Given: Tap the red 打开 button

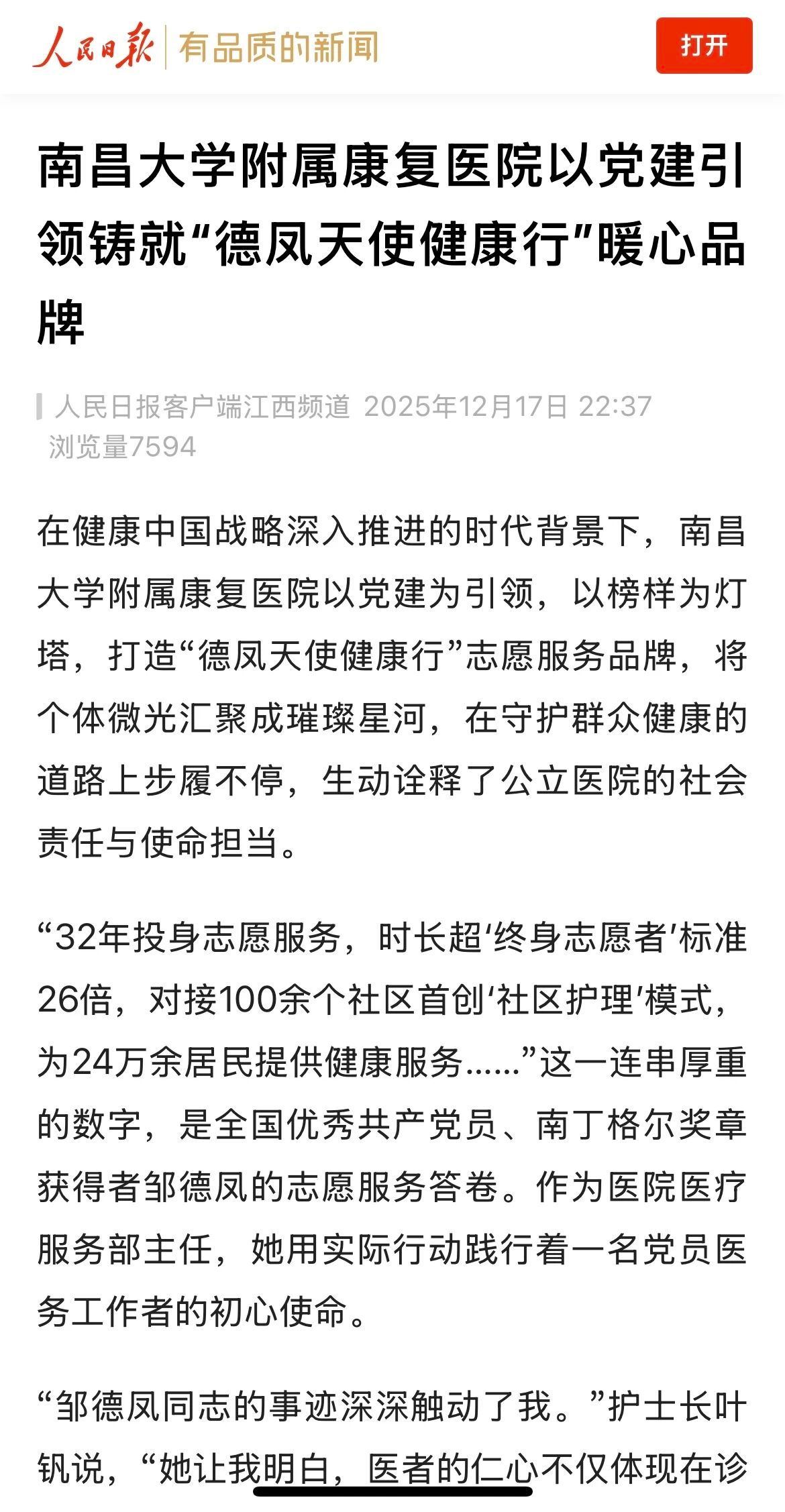Looking at the screenshot, I should coord(704,46).
